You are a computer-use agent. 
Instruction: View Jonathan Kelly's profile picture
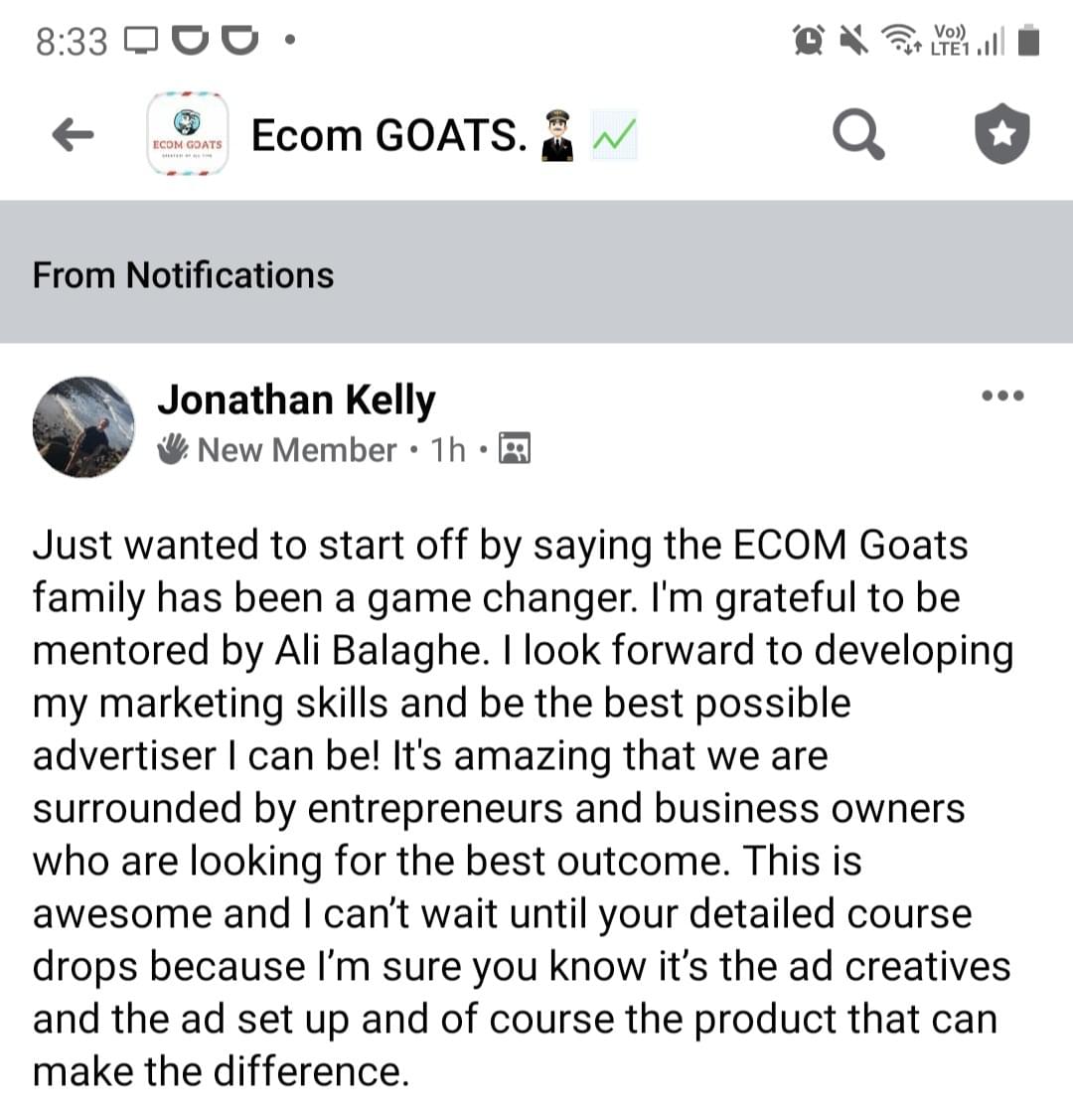pyautogui.click(x=83, y=426)
